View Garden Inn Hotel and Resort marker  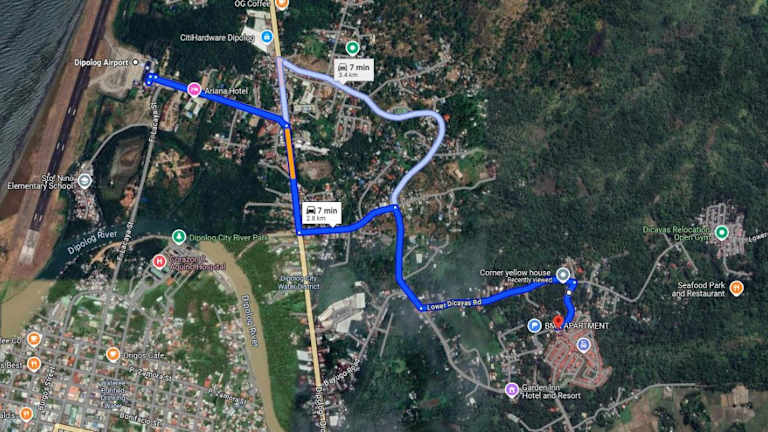tap(512, 390)
